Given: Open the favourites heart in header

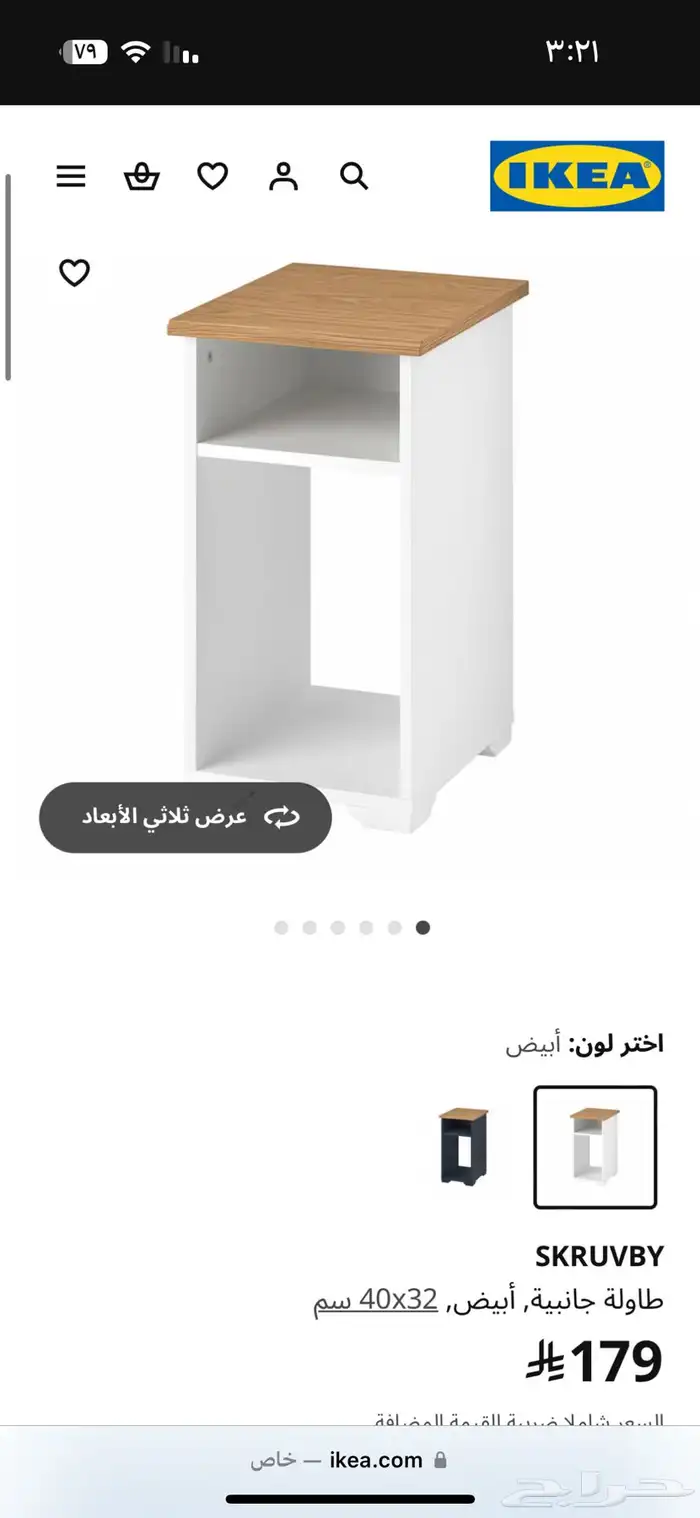Looking at the screenshot, I should point(212,177).
